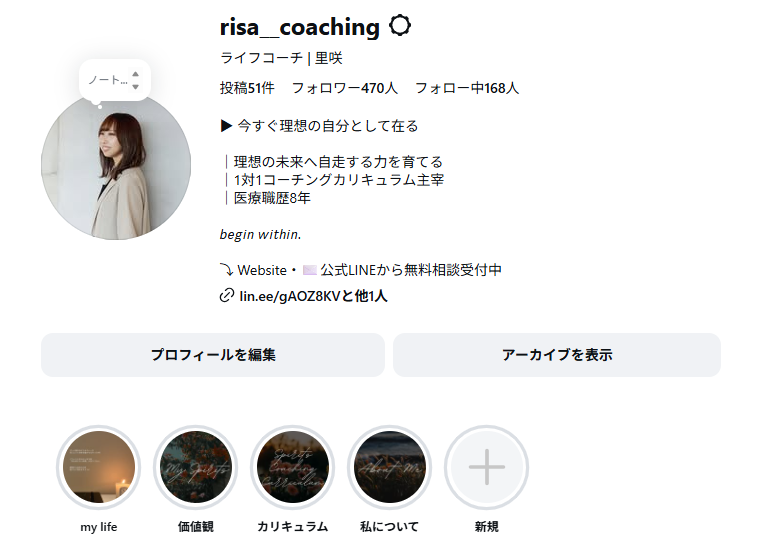Tap the プロフィールを編集 button

[x=213, y=355]
